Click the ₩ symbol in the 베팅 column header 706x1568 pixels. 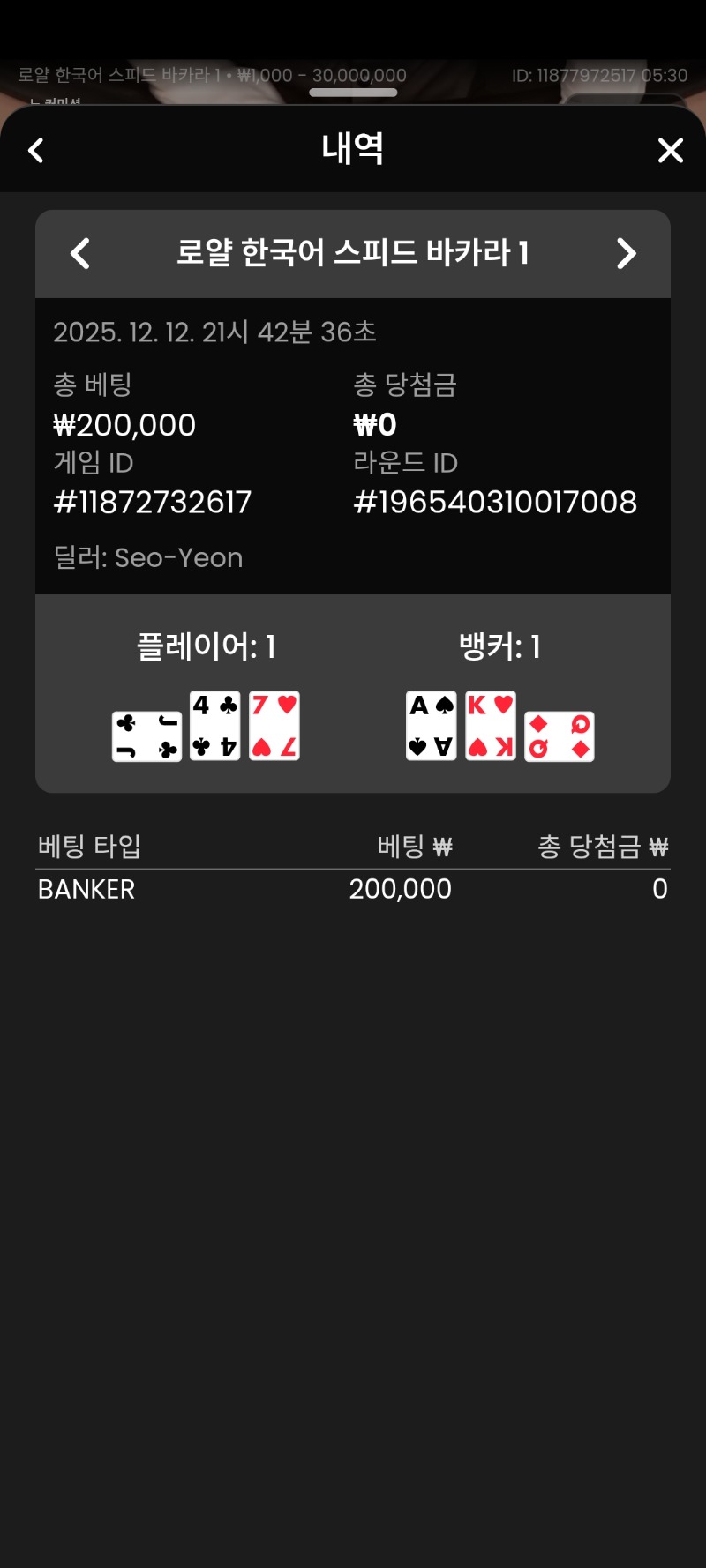[445, 845]
